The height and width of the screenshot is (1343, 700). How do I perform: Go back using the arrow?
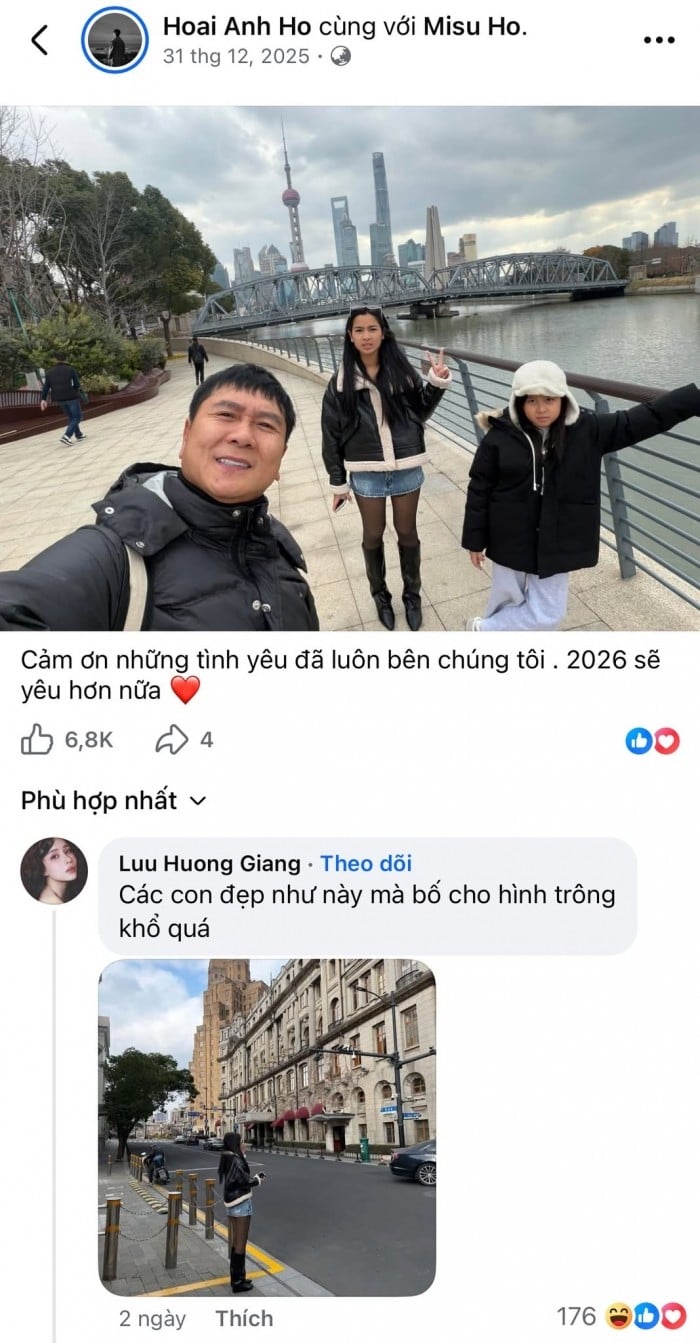point(40,40)
